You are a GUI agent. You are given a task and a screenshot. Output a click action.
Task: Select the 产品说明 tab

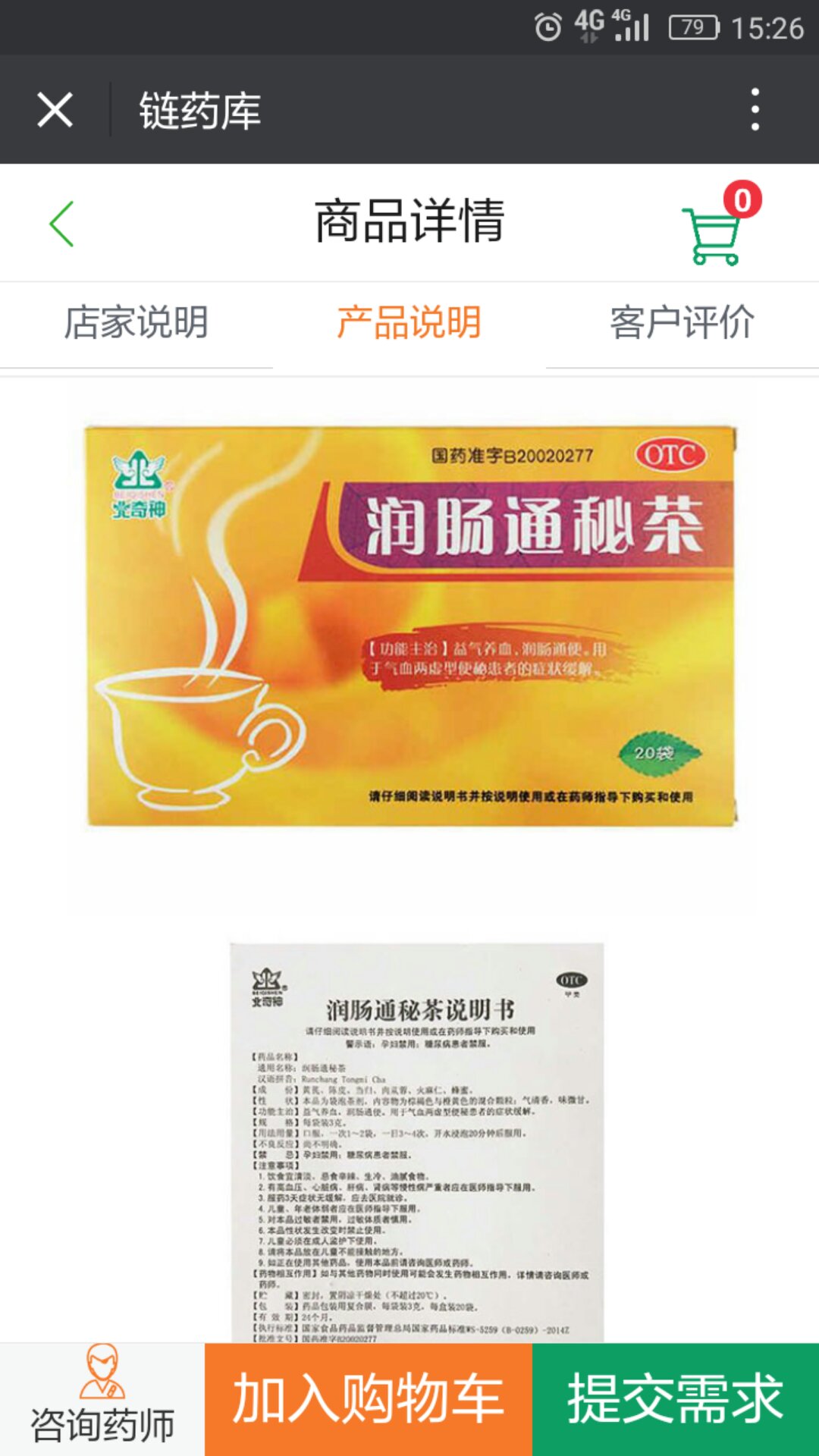pyautogui.click(x=409, y=323)
